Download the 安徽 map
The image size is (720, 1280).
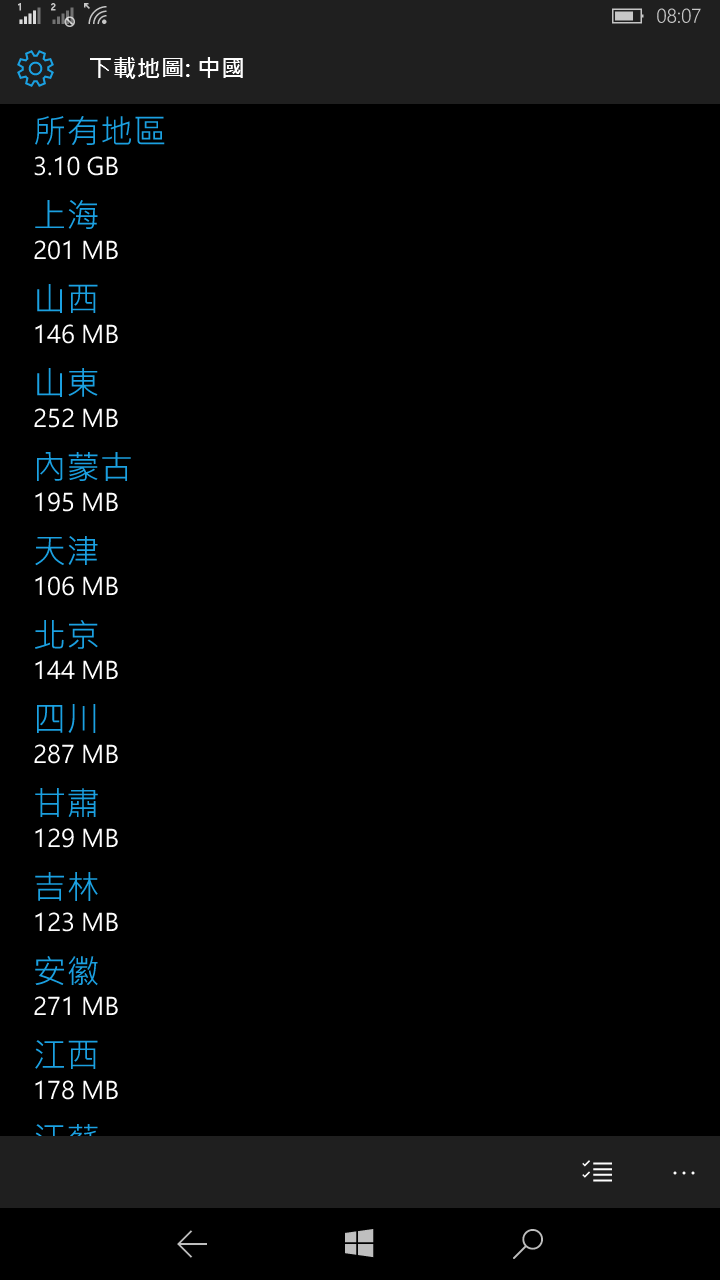pyautogui.click(x=360, y=986)
